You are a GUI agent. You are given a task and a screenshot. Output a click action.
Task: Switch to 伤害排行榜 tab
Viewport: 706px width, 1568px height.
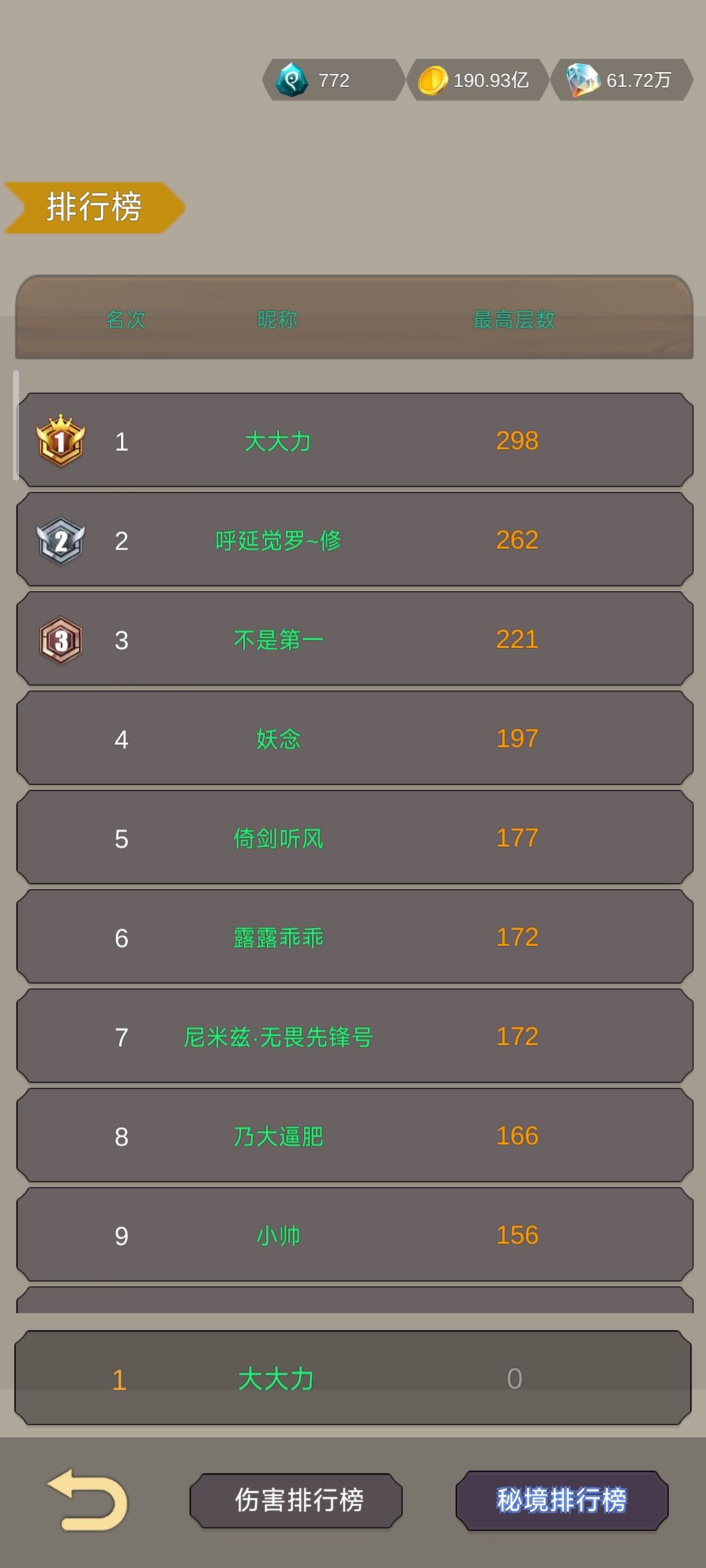296,1501
